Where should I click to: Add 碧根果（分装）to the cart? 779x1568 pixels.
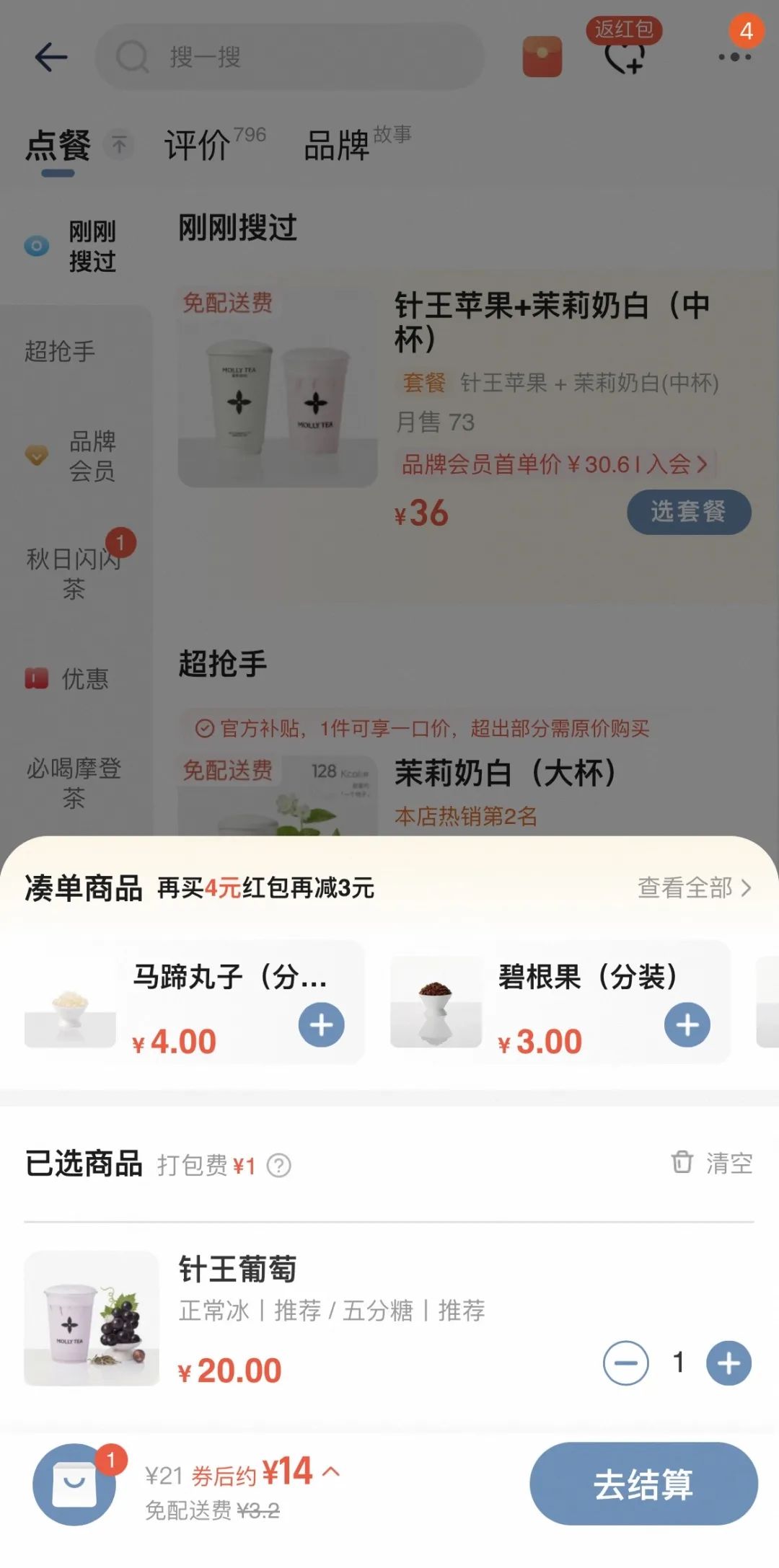pos(687,1024)
